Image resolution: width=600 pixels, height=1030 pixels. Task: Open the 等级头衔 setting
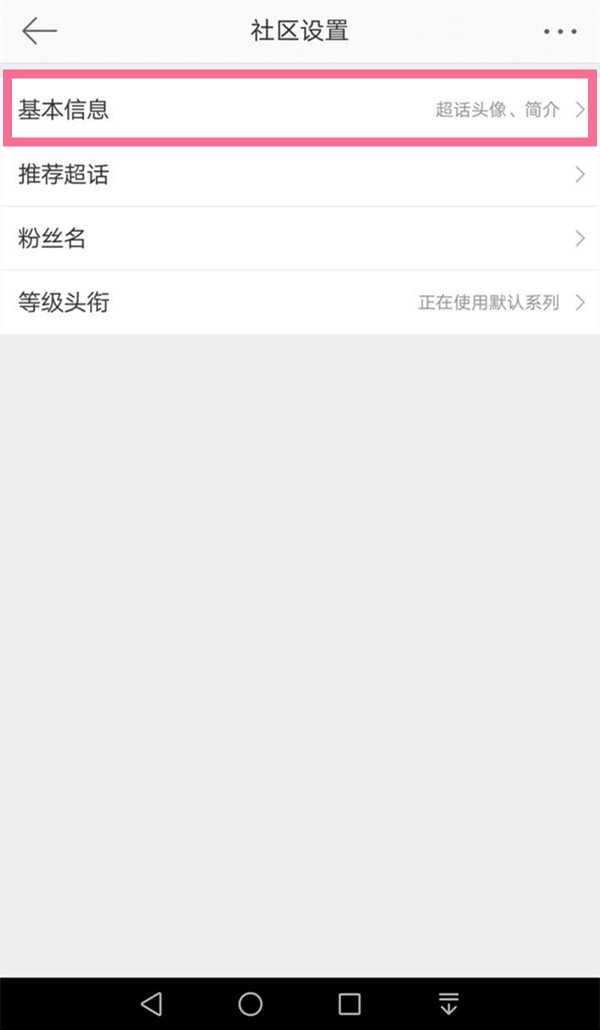[300, 303]
